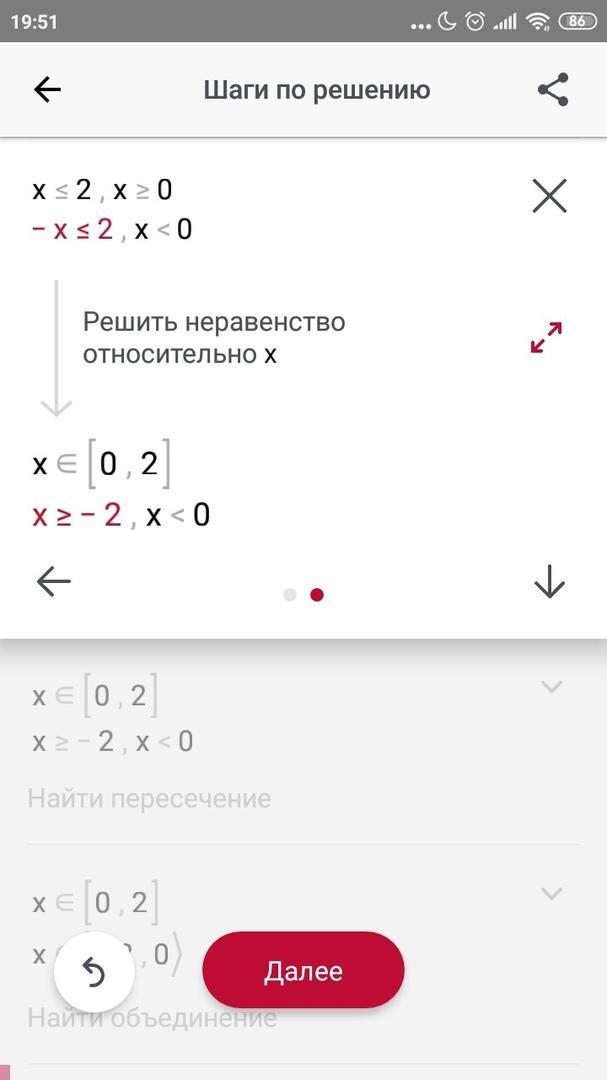Close the expanded step card
Image resolution: width=607 pixels, height=1080 pixels.
(549, 196)
